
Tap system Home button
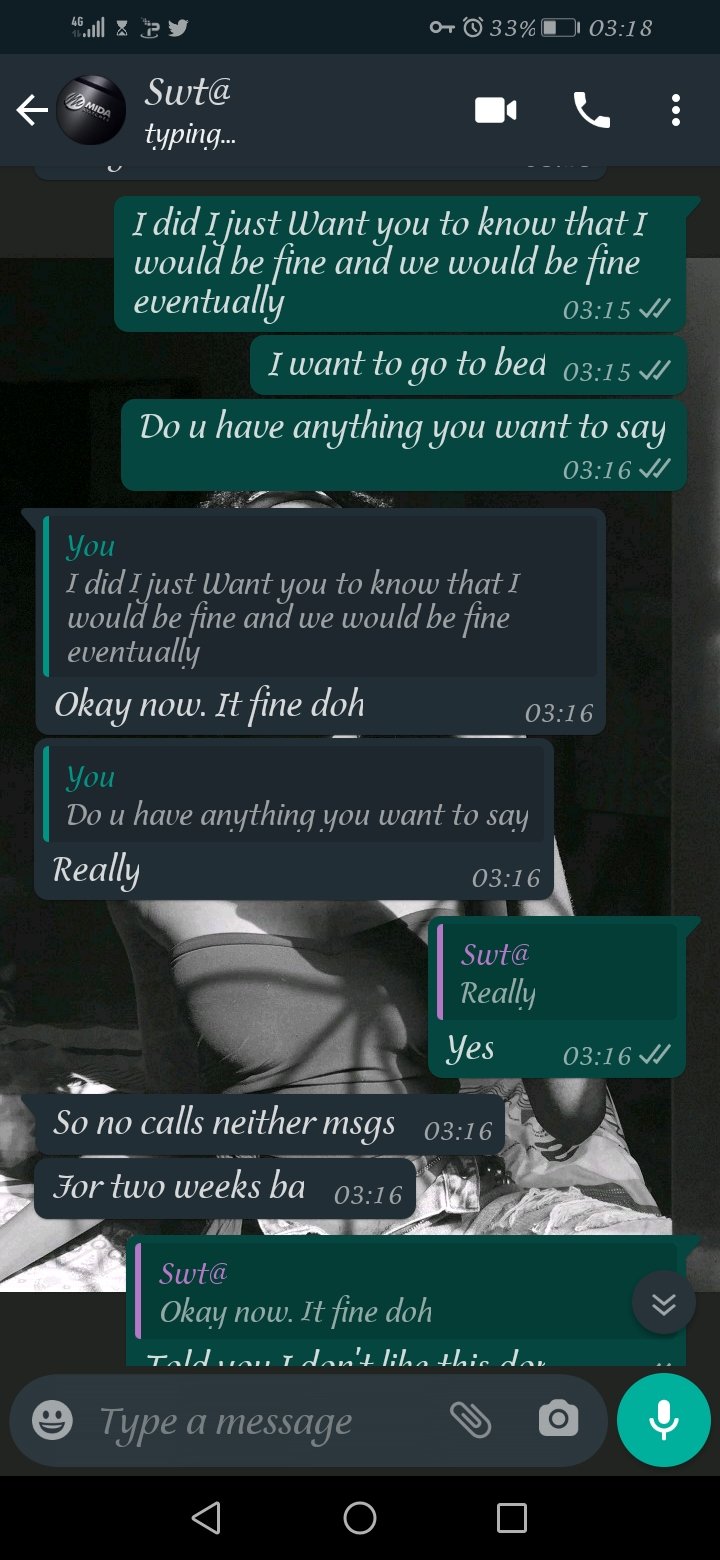[360, 1518]
